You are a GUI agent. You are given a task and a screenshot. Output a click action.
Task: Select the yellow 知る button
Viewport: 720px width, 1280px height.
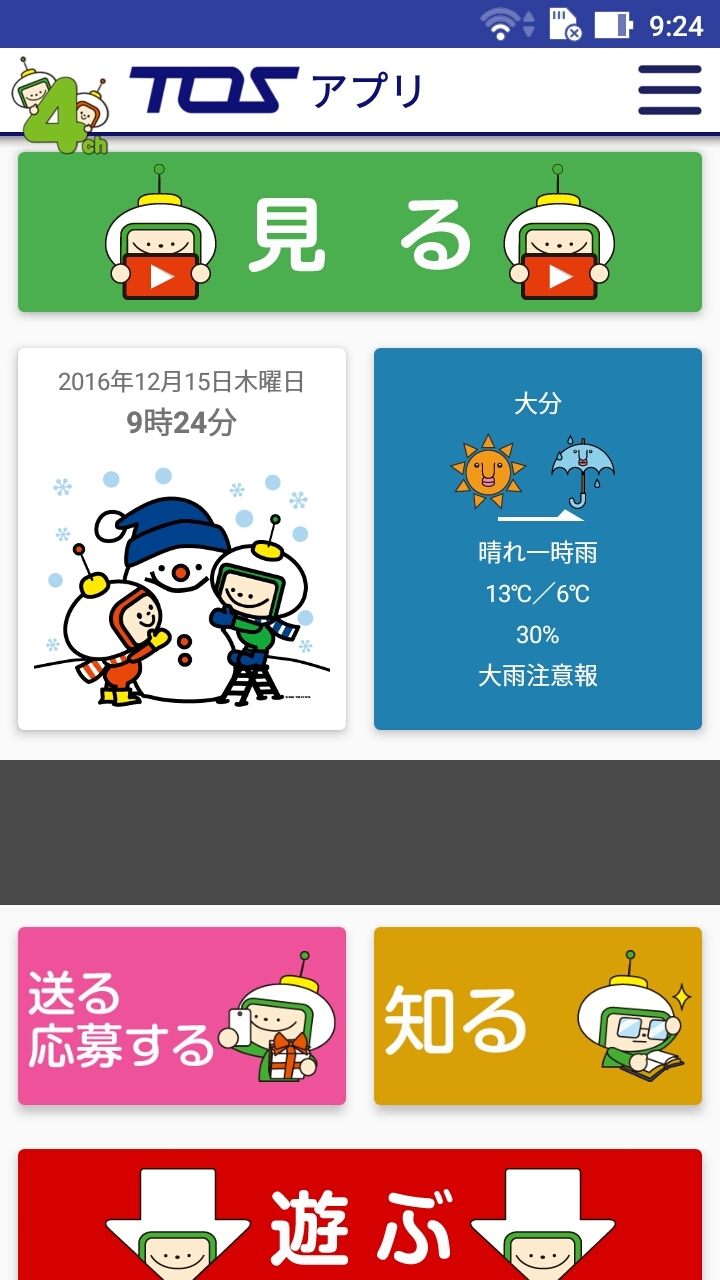pyautogui.click(x=538, y=1016)
